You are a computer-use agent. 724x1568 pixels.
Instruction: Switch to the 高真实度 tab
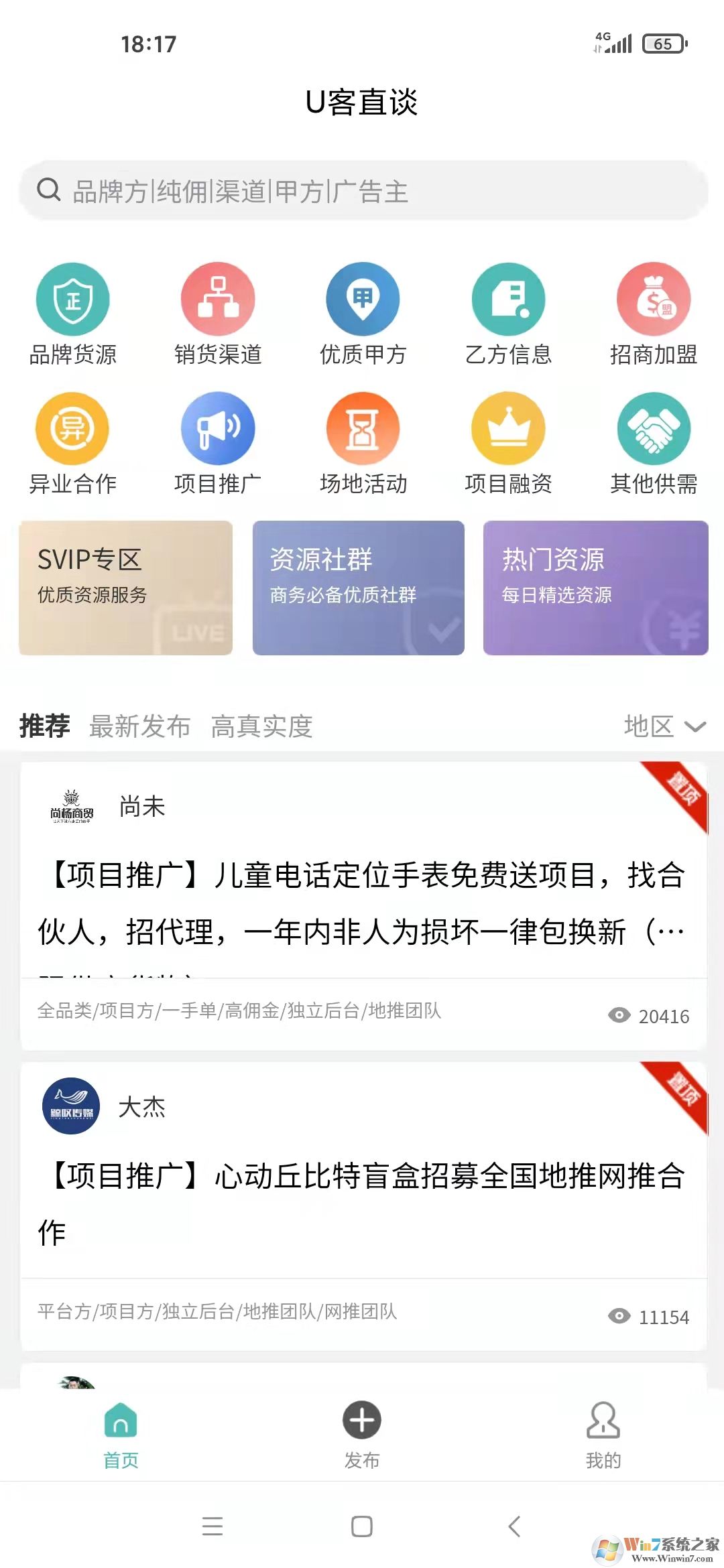[x=263, y=725]
